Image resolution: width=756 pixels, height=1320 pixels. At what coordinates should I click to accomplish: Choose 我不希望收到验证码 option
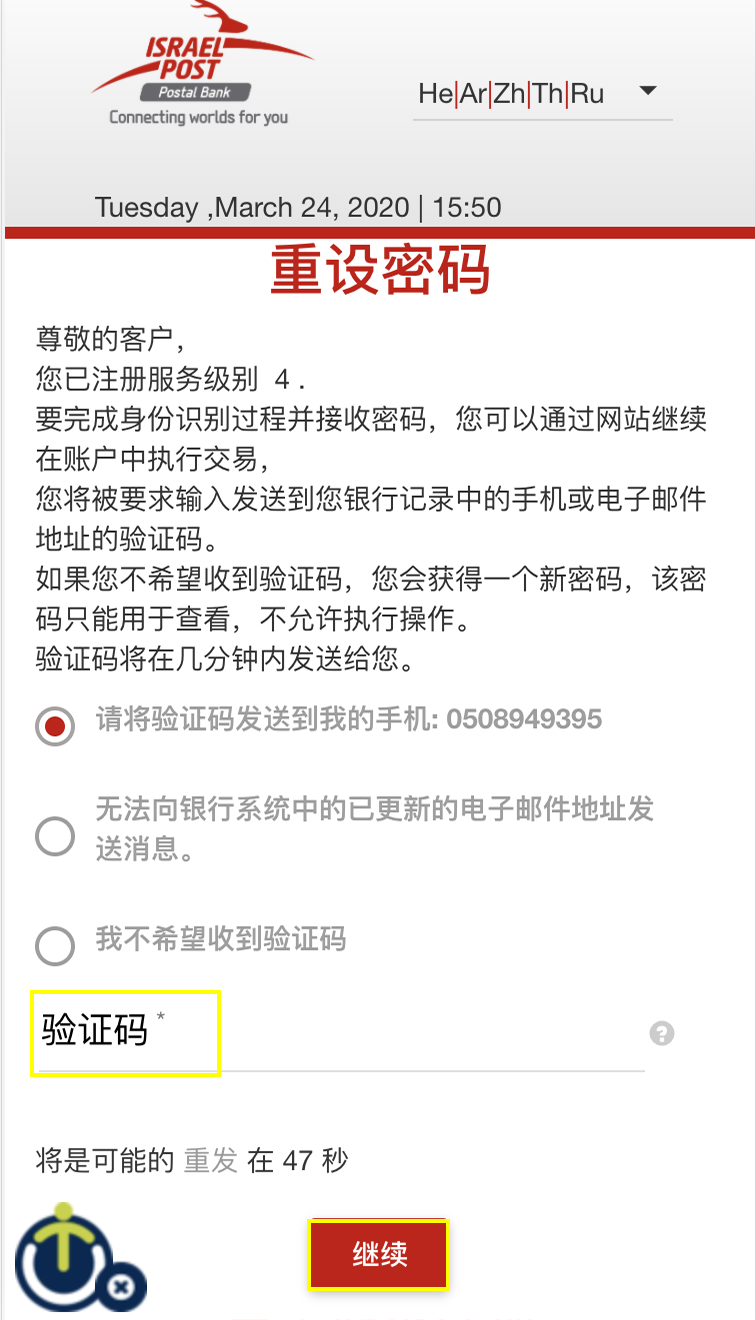[55, 945]
